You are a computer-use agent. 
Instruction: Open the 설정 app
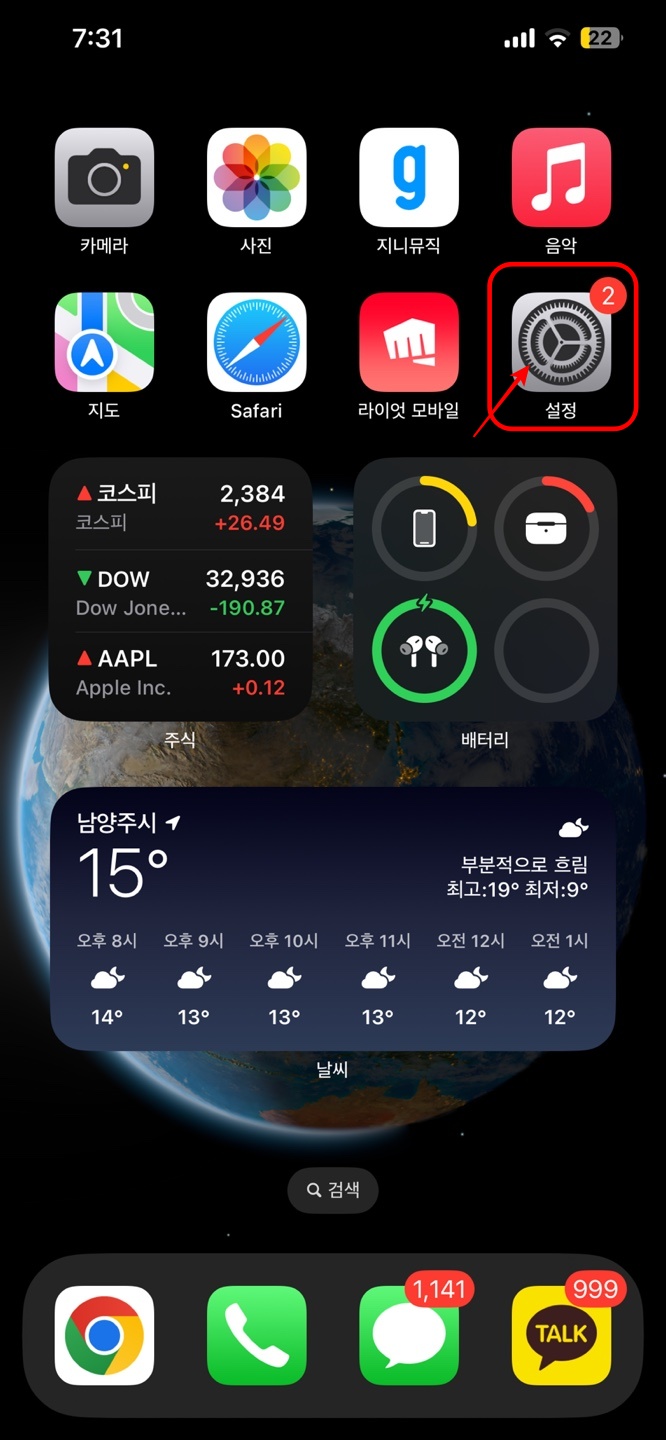coord(561,342)
